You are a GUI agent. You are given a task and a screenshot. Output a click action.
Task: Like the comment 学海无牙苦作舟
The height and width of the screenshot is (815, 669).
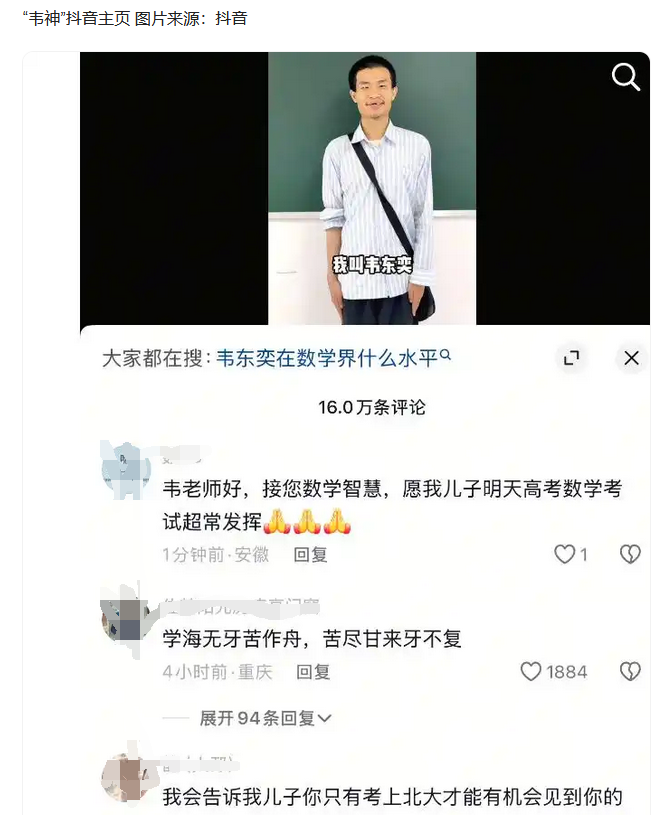point(531,672)
